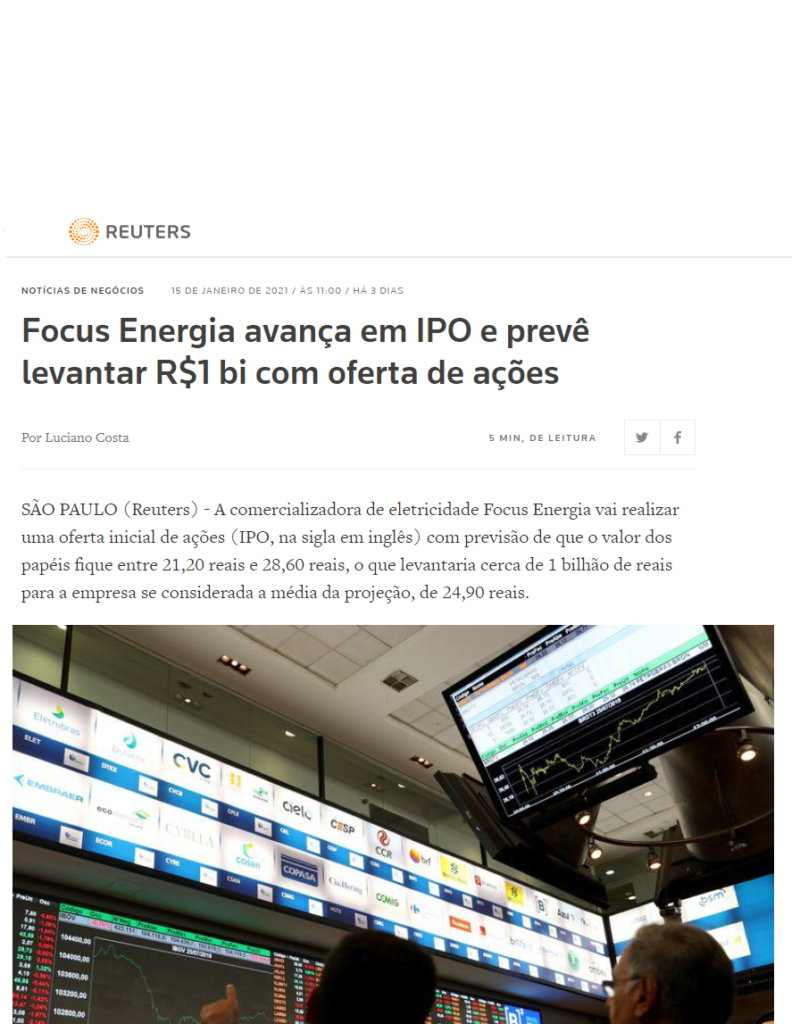Screen dimensions: 800x1024
Task: Share the article on Facebook
Action: click(677, 437)
